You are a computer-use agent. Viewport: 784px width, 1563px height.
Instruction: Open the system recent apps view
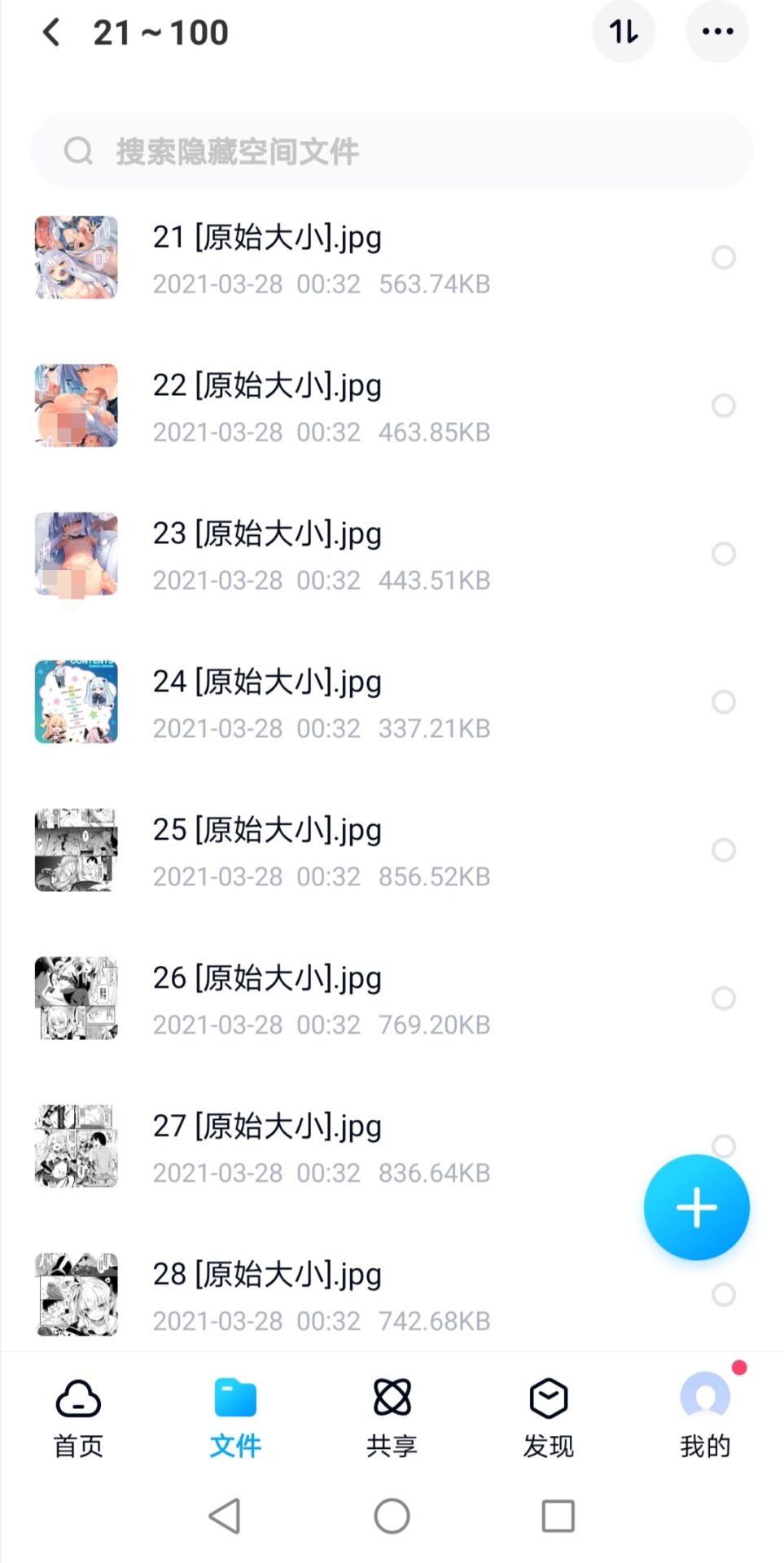[x=558, y=1517]
